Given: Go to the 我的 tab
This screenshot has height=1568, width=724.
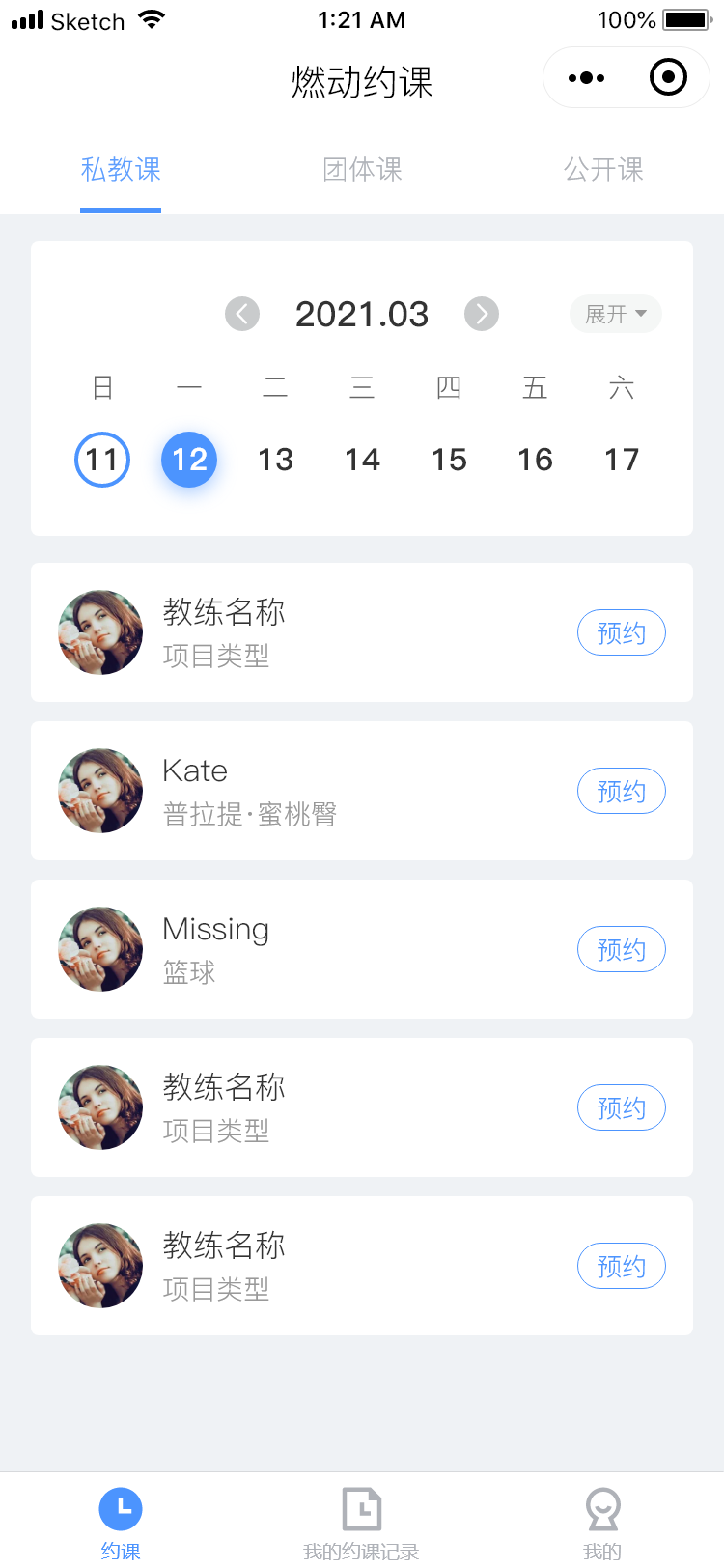Looking at the screenshot, I should tap(603, 1521).
